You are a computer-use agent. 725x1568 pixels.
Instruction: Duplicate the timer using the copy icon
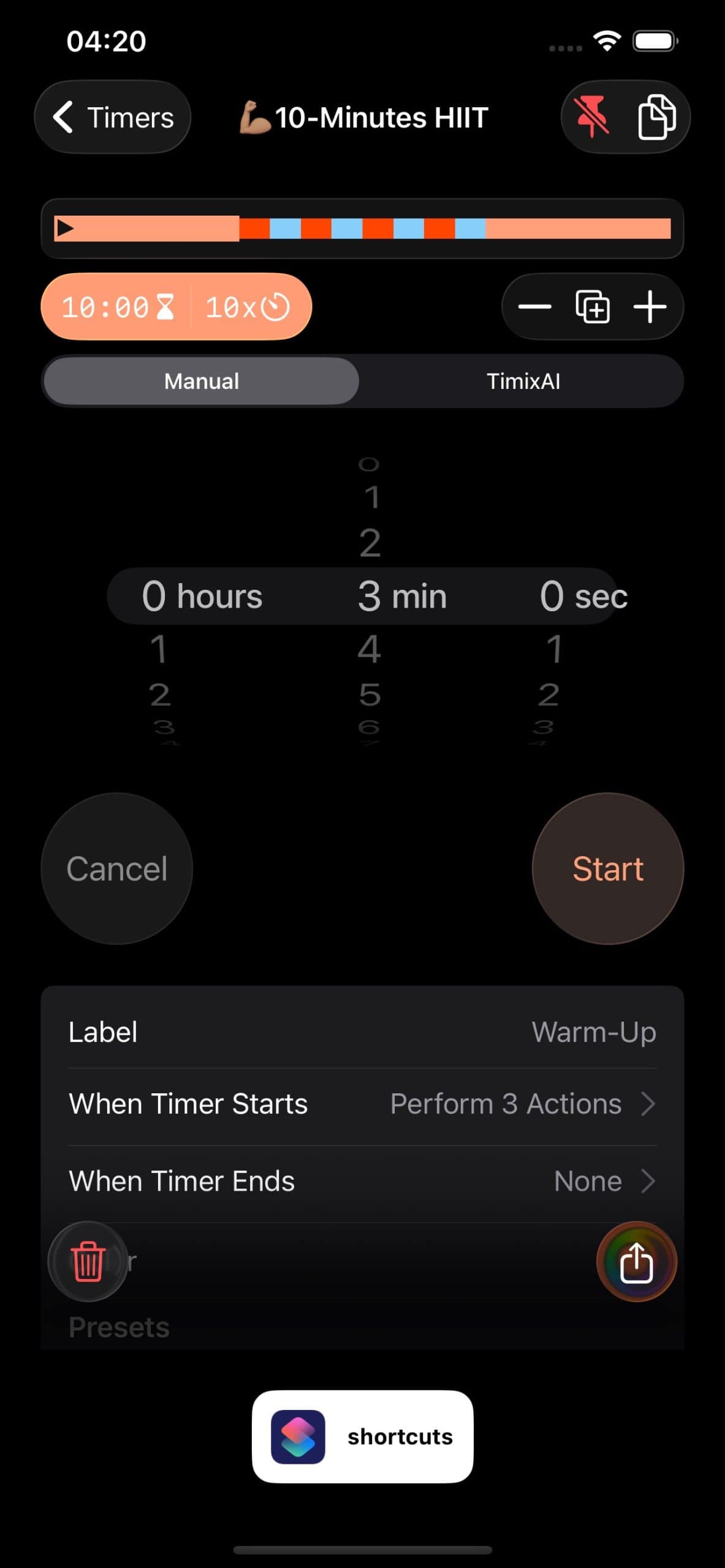[654, 117]
